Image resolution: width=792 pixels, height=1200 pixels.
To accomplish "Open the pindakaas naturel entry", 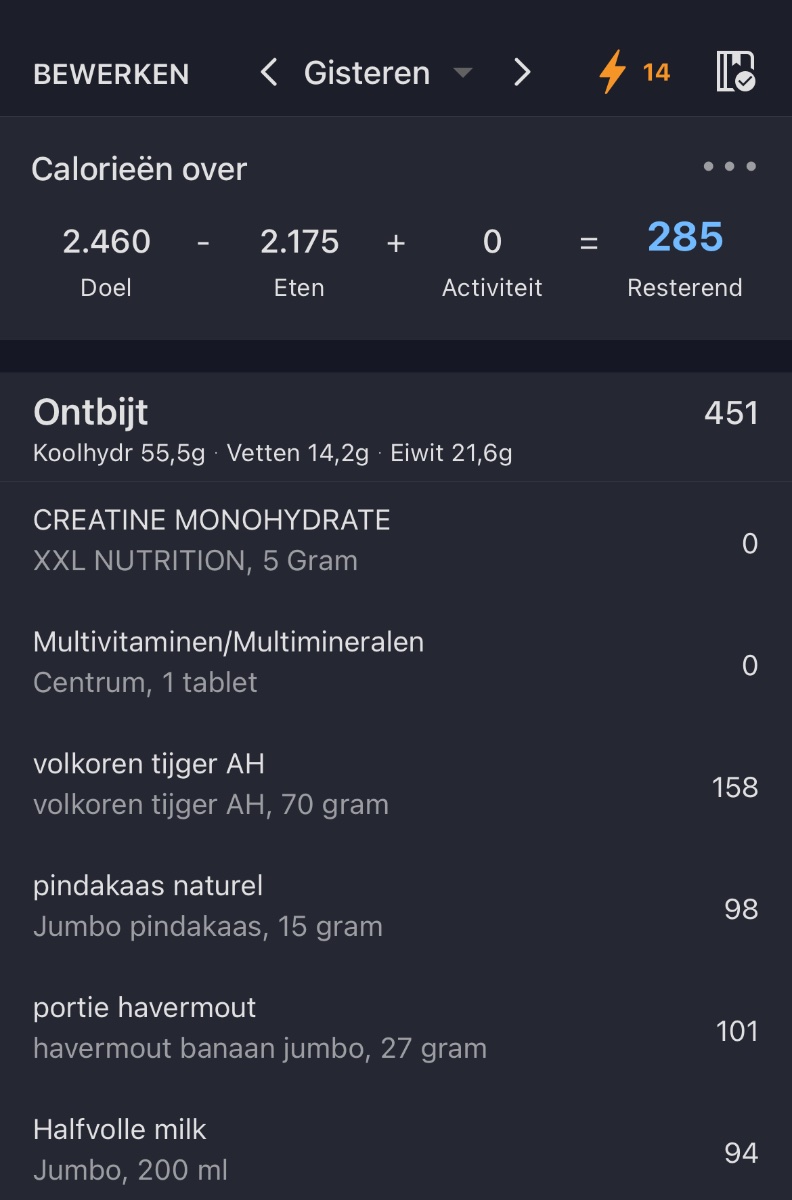I will click(x=396, y=907).
